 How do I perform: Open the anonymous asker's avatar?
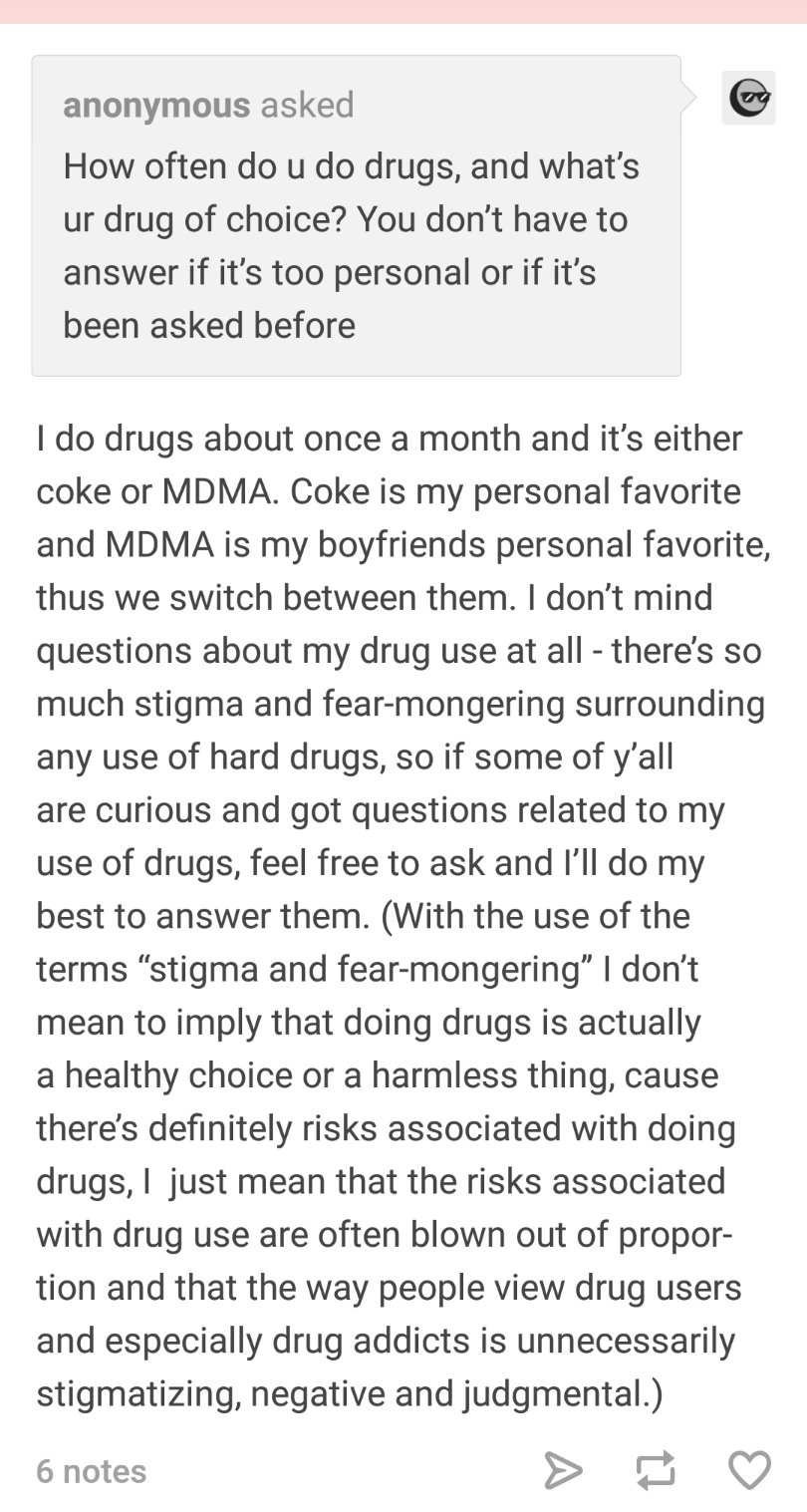pyautogui.click(x=748, y=98)
